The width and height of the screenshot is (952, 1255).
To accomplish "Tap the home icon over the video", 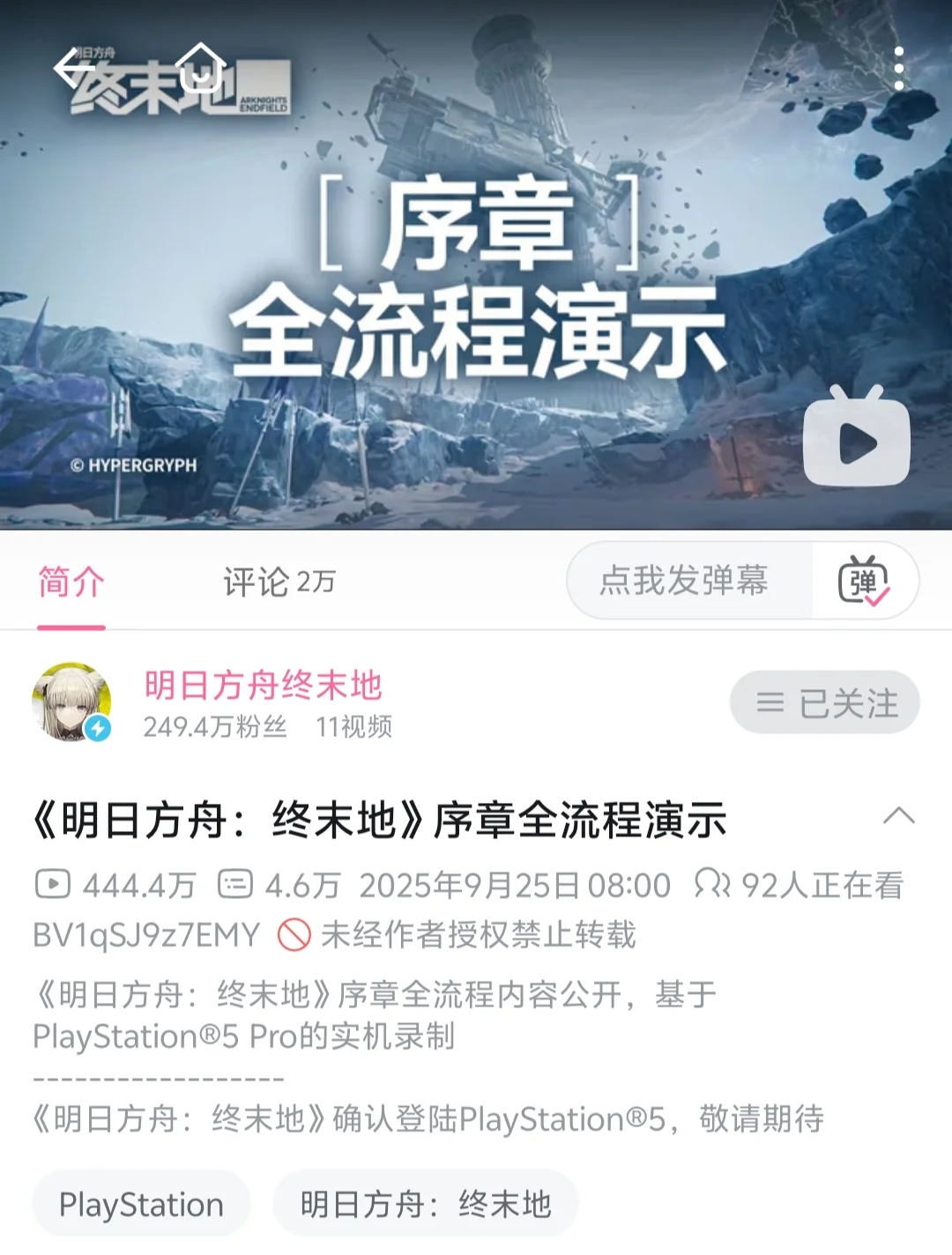I will (202, 69).
